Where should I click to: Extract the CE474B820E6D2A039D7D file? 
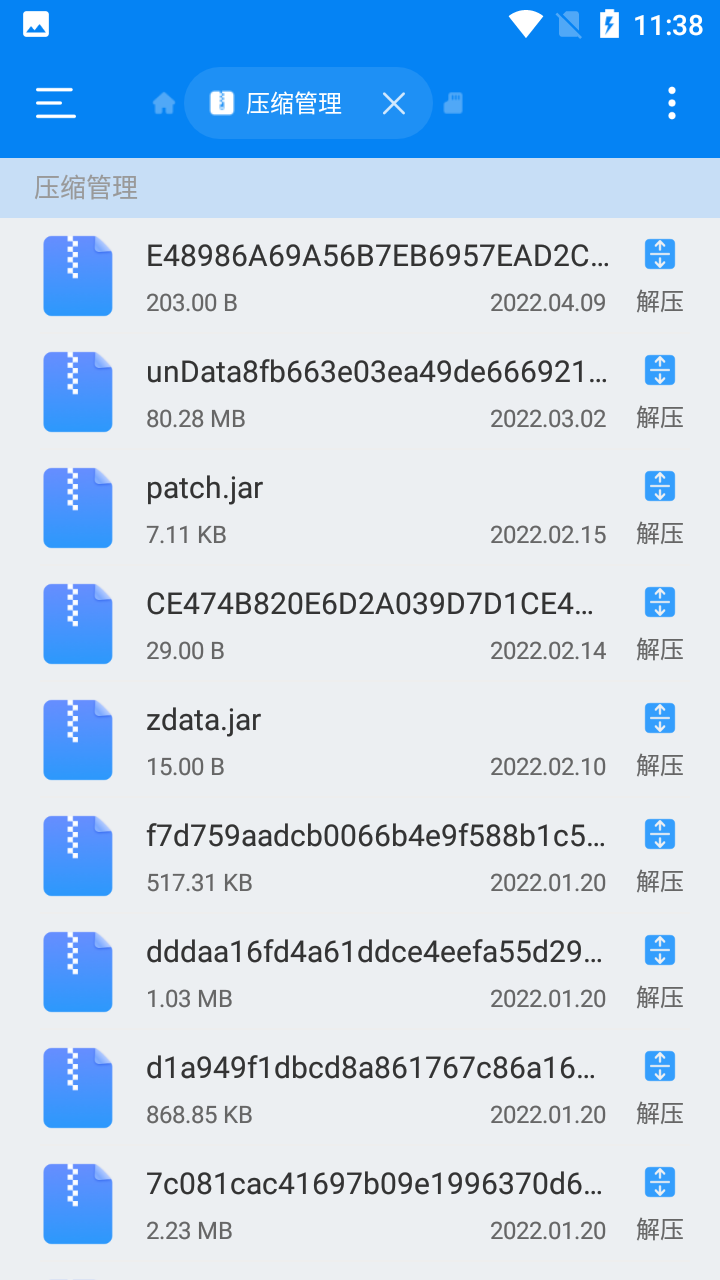[x=660, y=624]
